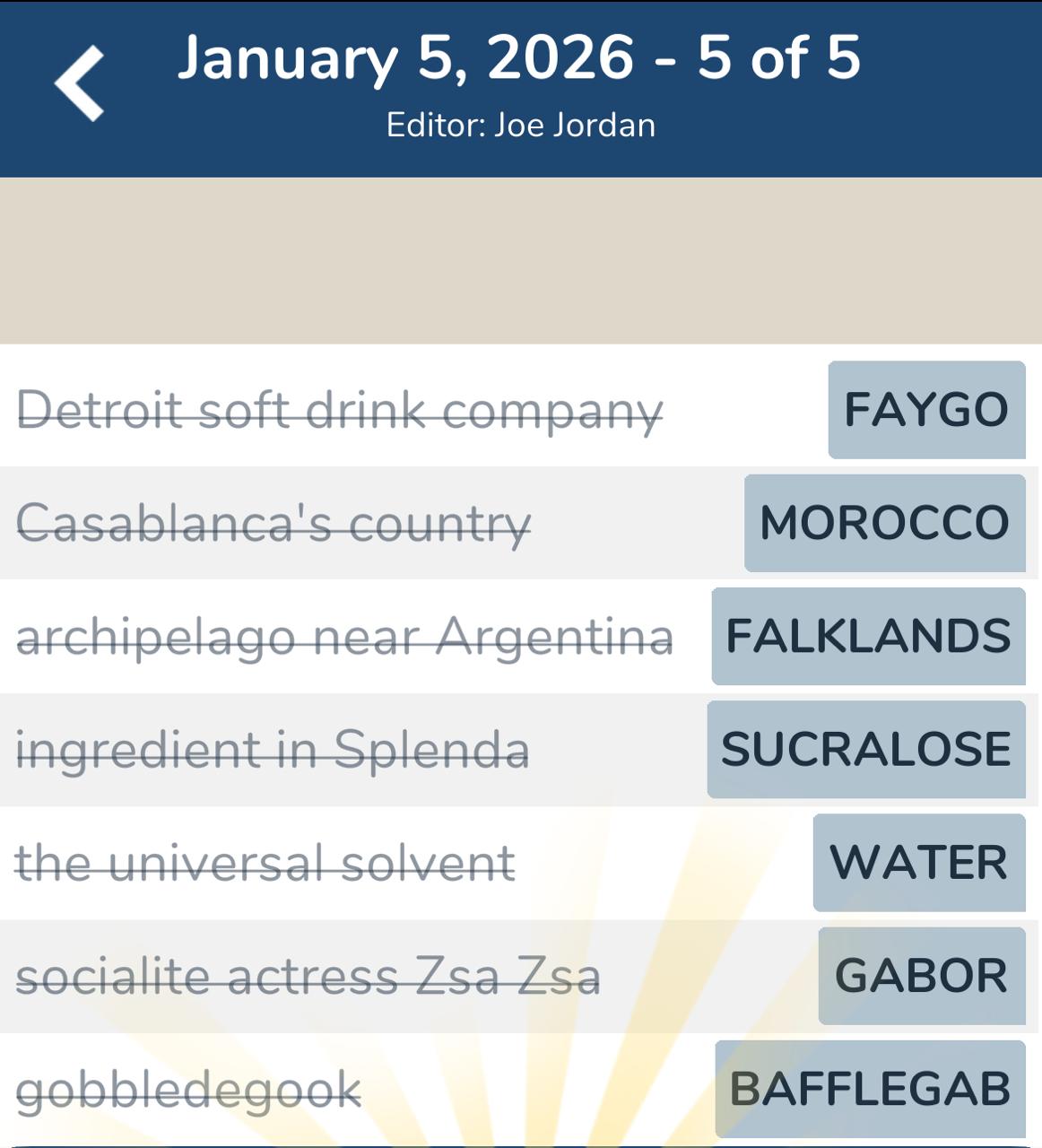The width and height of the screenshot is (1042, 1148).
Task: Tap the FALKLANDS answer tile
Action: tap(866, 637)
